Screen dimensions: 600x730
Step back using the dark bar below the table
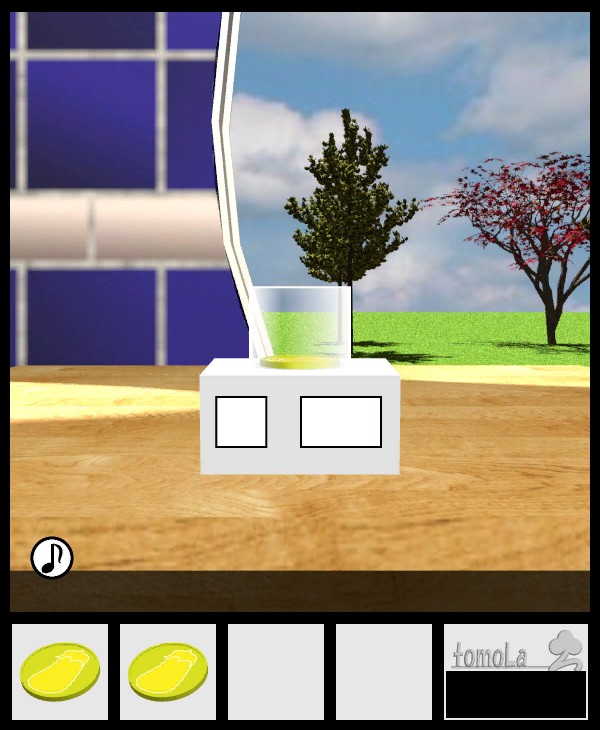click(300, 591)
